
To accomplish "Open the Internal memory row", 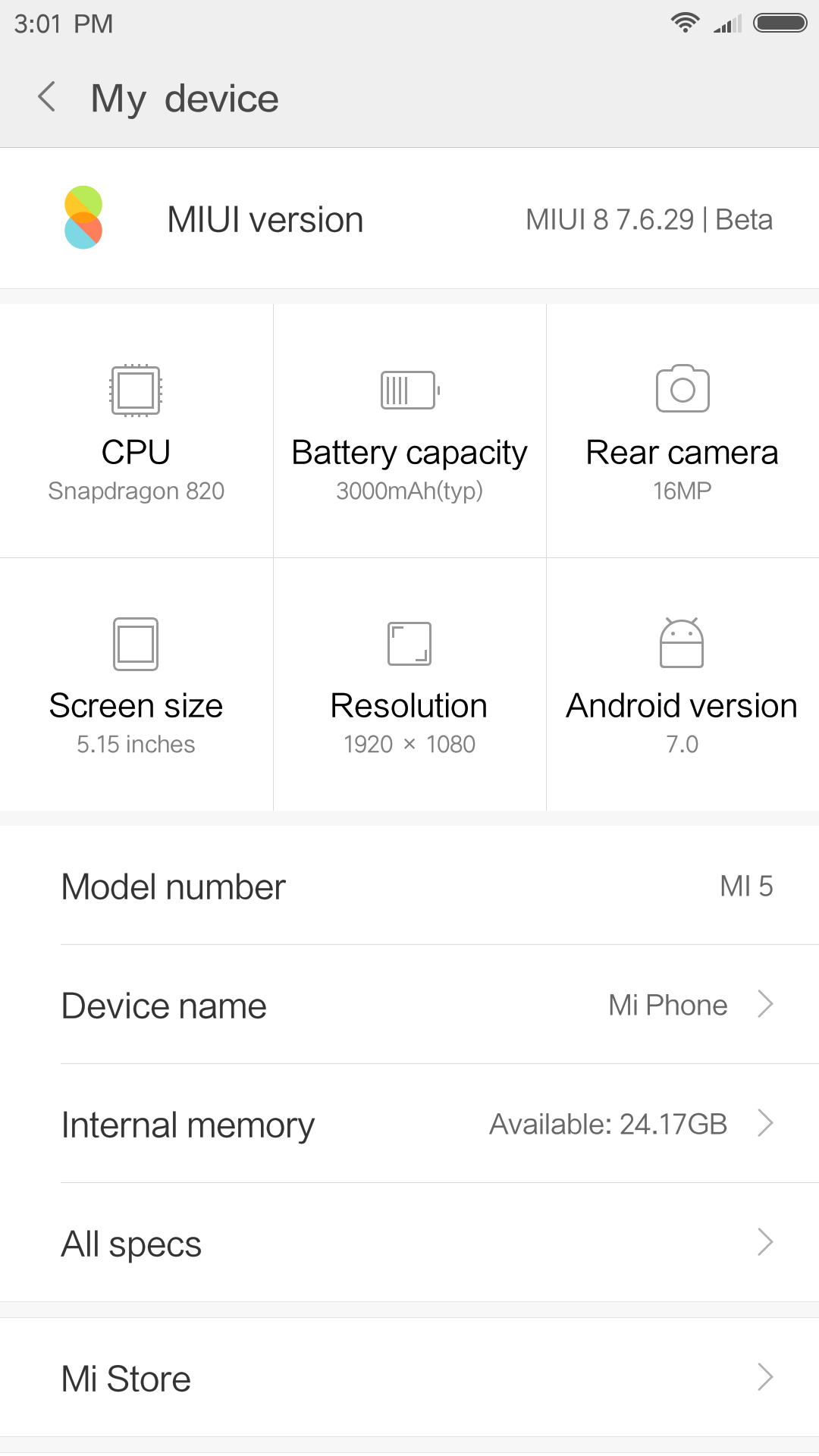I will tap(409, 1124).
